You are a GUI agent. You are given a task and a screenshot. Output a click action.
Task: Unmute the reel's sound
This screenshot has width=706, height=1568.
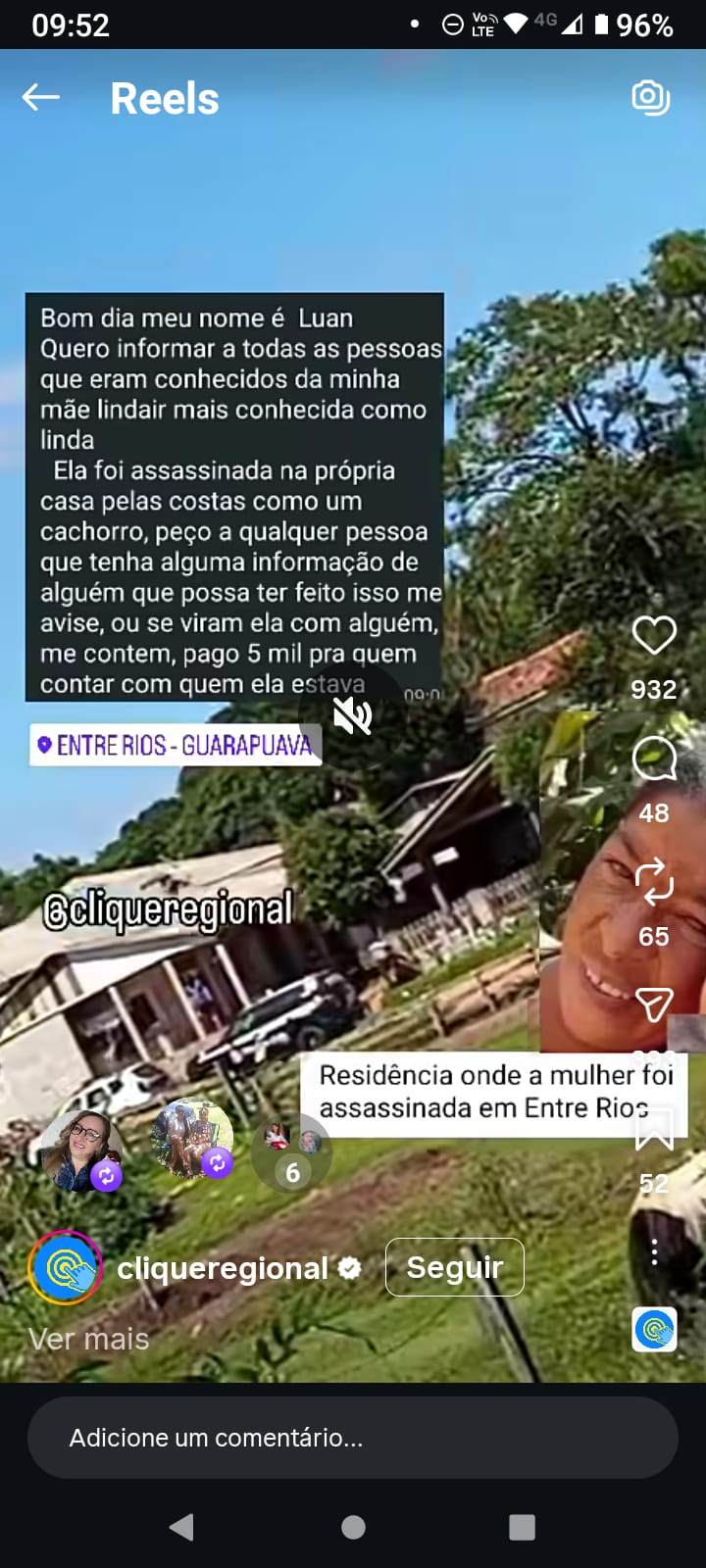coord(352,715)
